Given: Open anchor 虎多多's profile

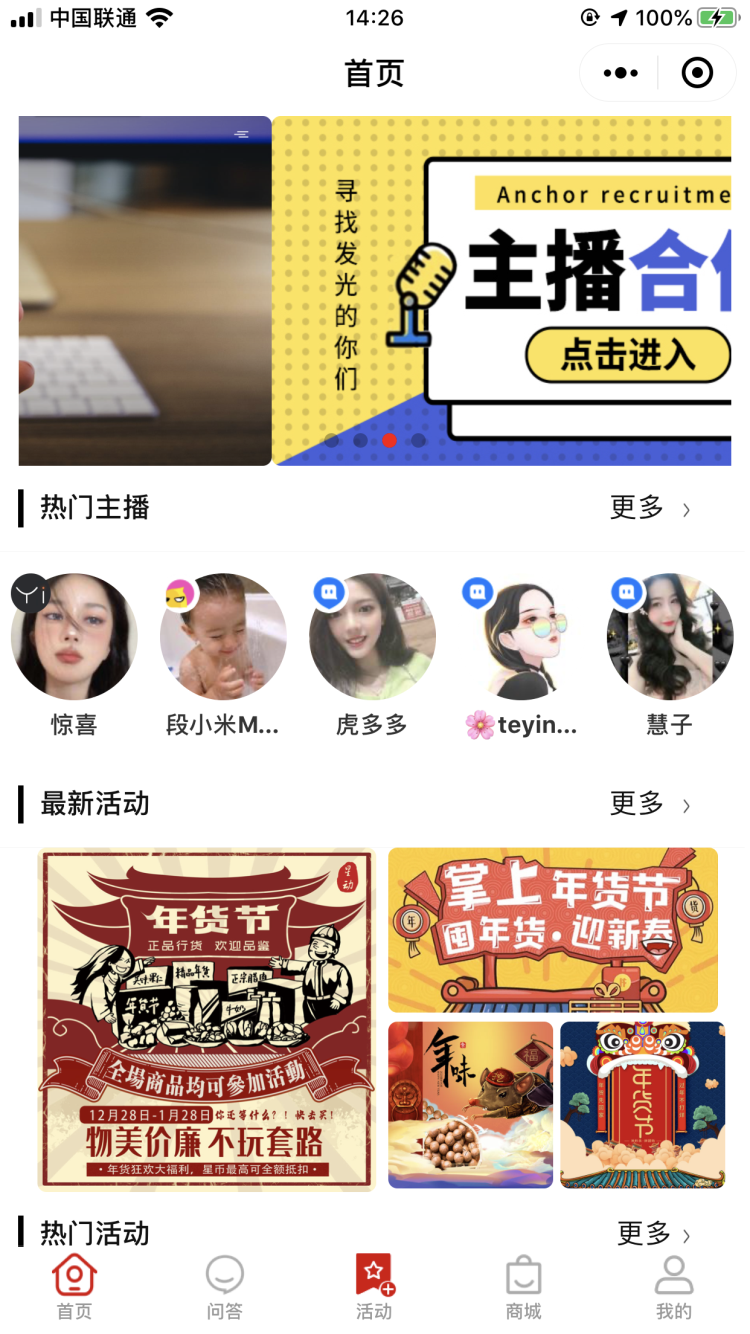Looking at the screenshot, I should pyautogui.click(x=372, y=637).
